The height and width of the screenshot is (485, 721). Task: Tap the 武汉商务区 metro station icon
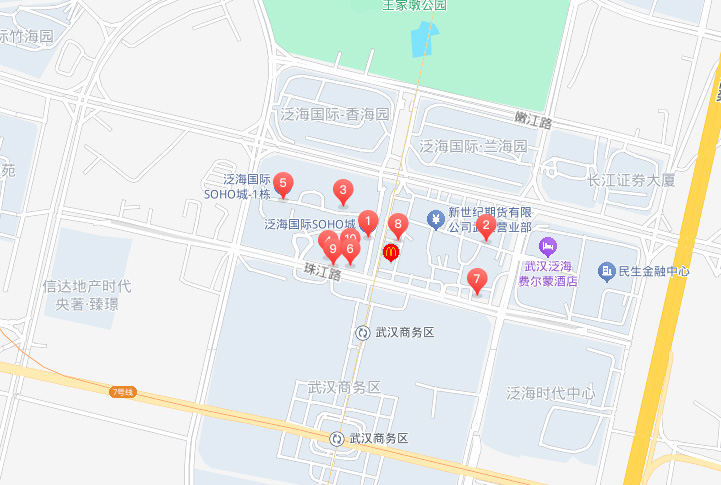pos(364,332)
